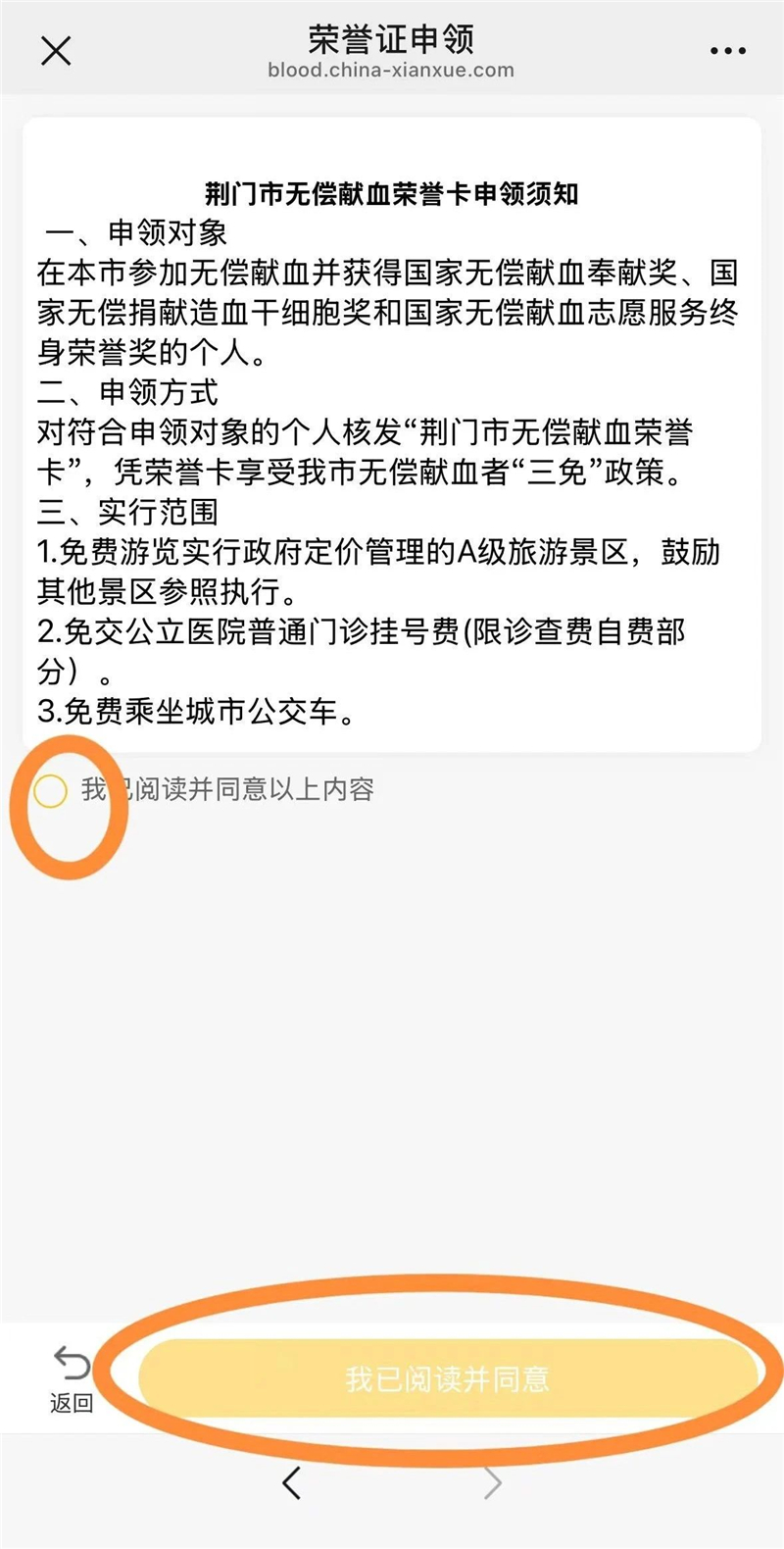
Task: Check 我已阅读并同意以上内容 circle
Action: coord(50,790)
